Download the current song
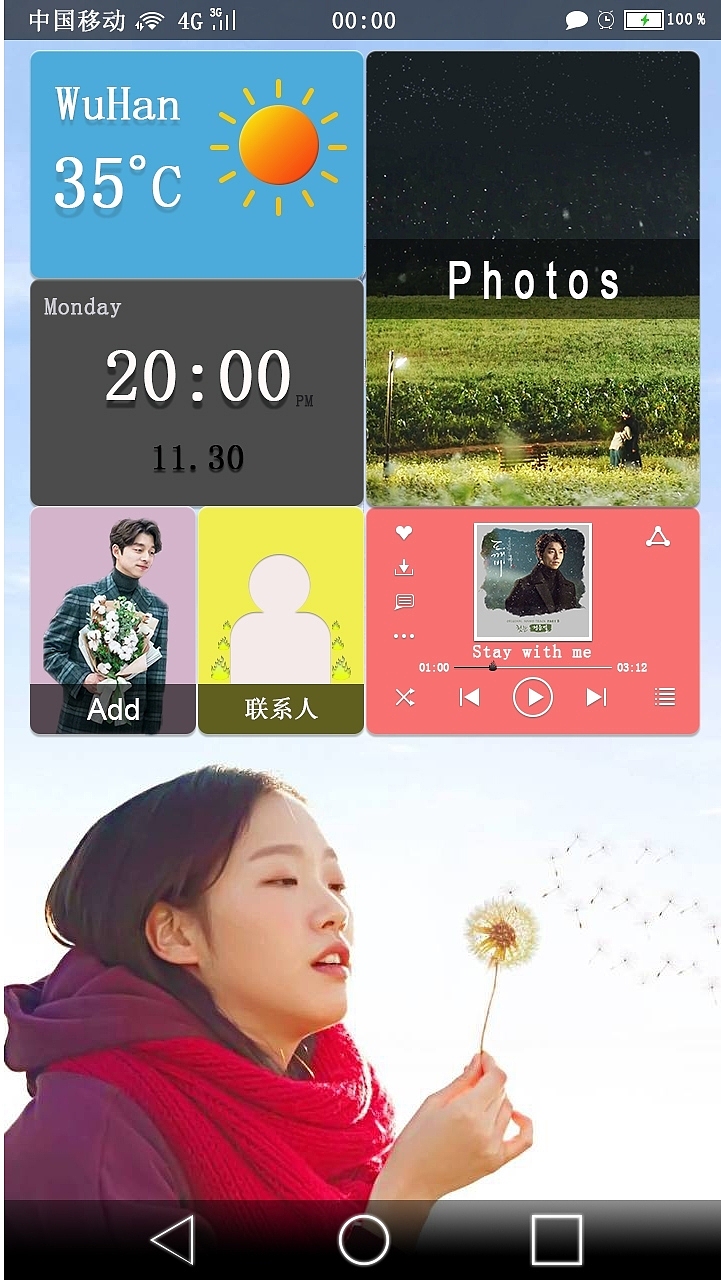 pyautogui.click(x=404, y=568)
